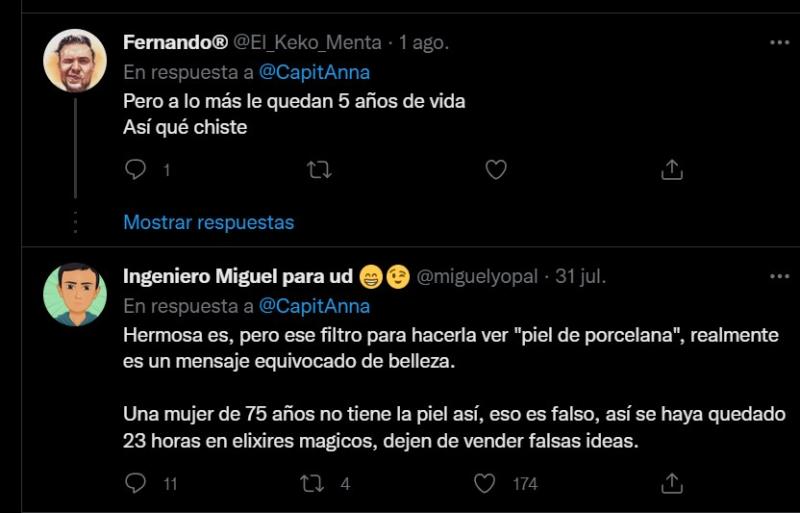Reply to Ingeniero Miguel's tweet
Viewport: 800px width, 513px height.
136,484
